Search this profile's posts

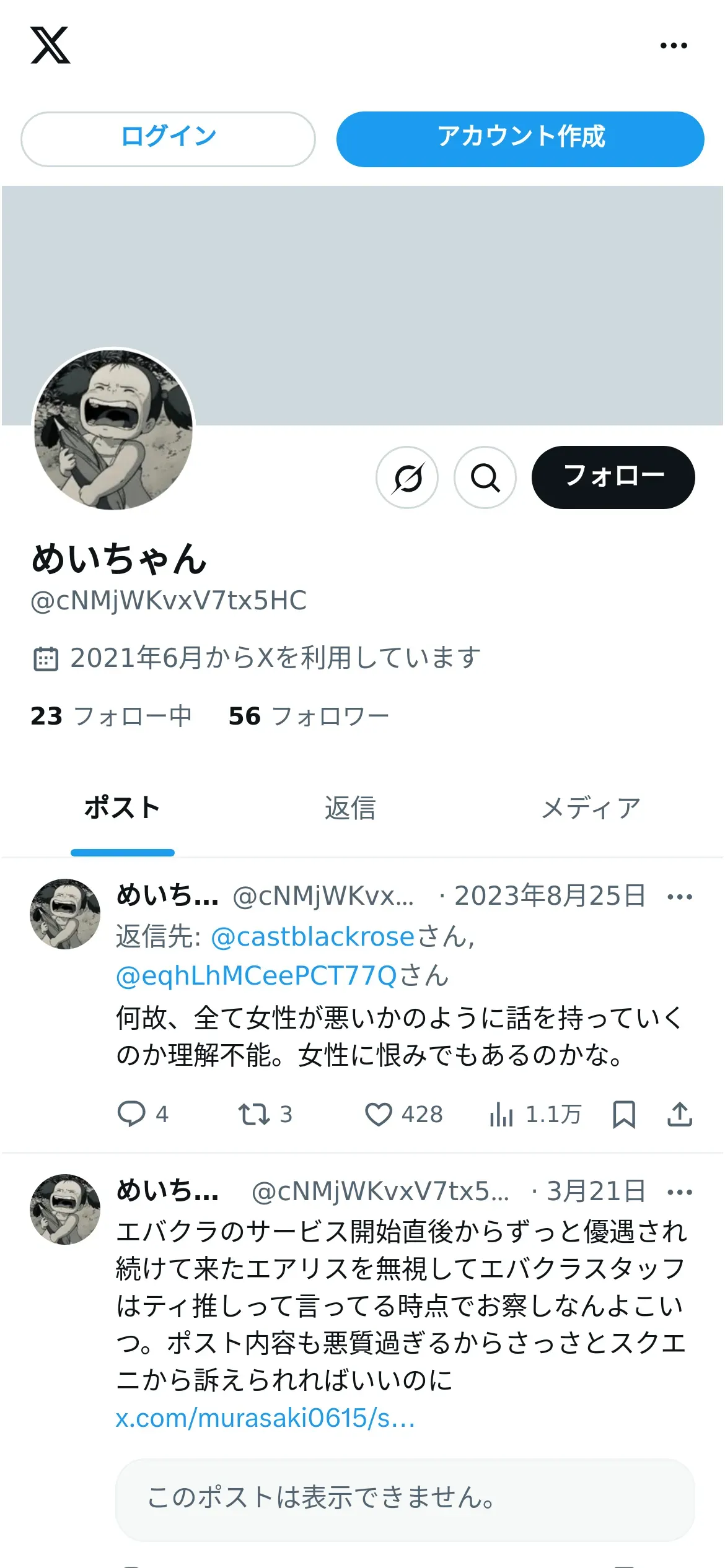click(x=485, y=477)
